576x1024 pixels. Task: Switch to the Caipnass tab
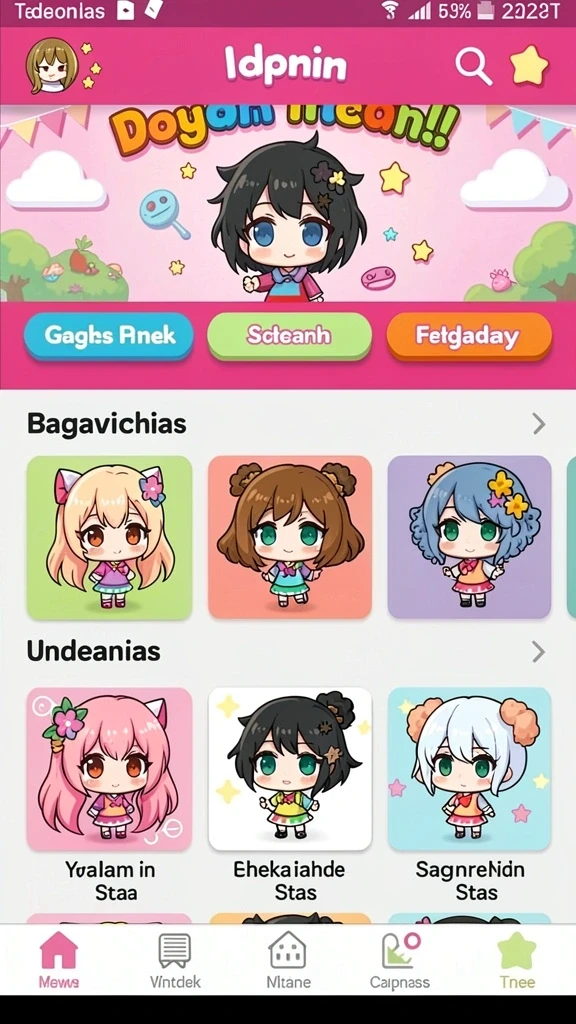tap(400, 959)
